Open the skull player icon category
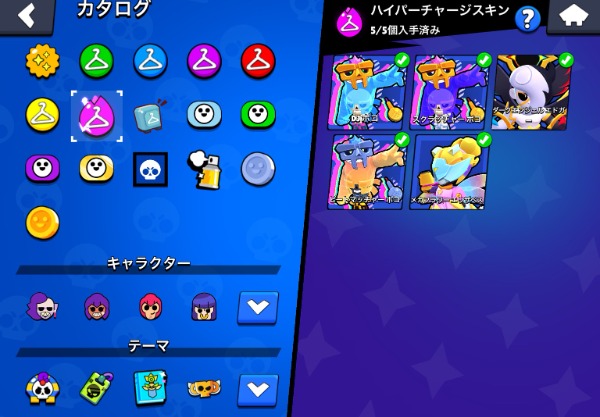The height and width of the screenshot is (417, 600). 150,169
